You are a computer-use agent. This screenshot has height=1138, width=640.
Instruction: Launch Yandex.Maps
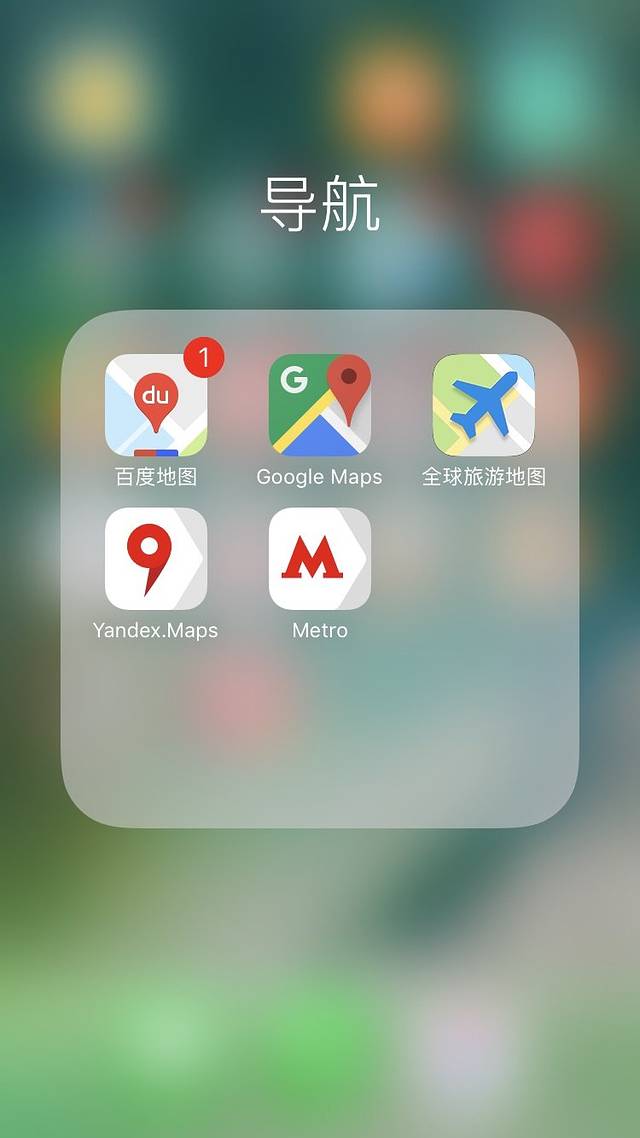pos(156,558)
